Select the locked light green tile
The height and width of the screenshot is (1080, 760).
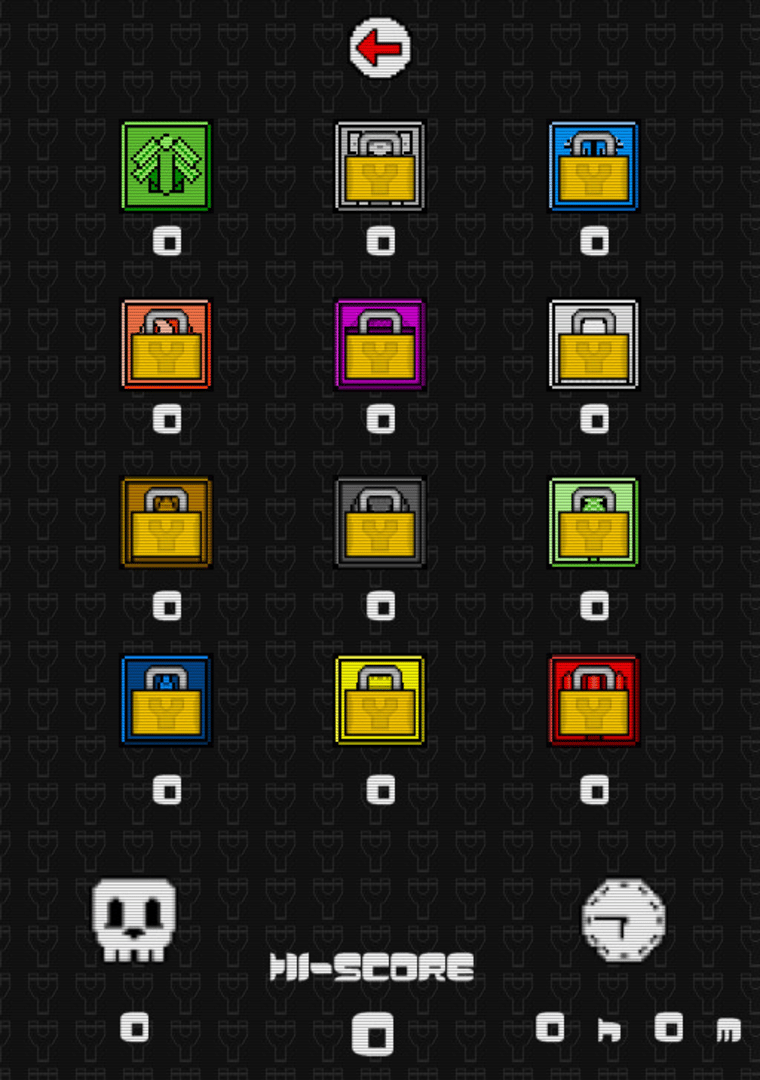coord(594,522)
